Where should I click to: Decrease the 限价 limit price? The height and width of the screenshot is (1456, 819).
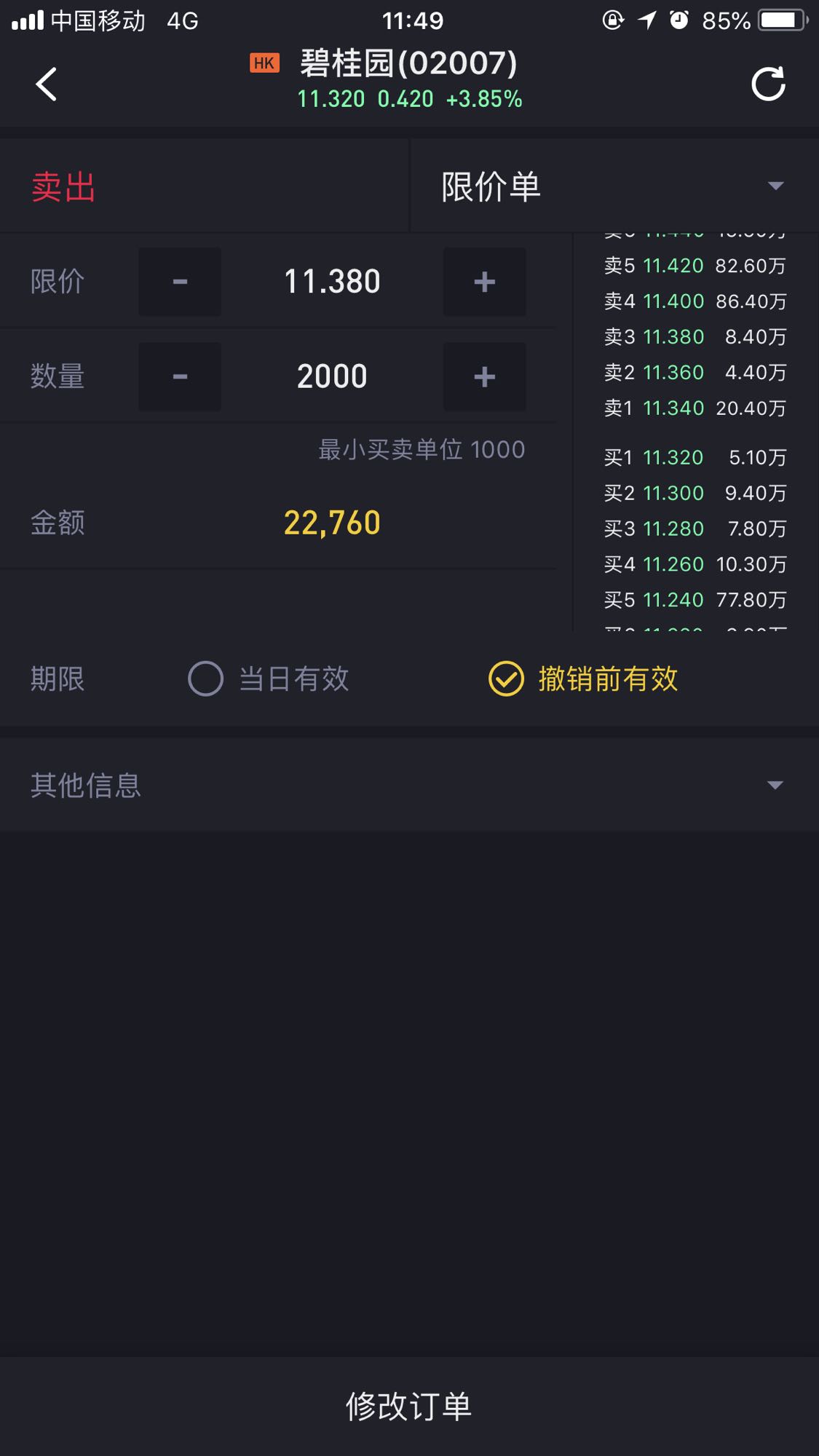coord(180,282)
